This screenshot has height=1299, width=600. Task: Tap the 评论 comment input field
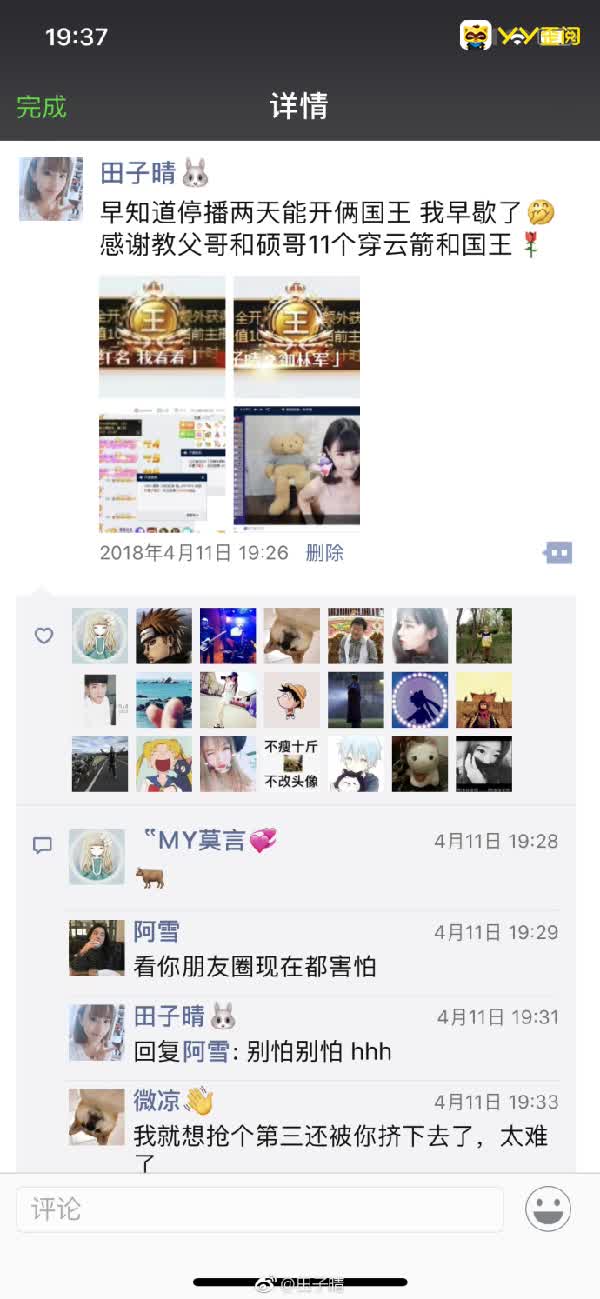coord(260,1210)
